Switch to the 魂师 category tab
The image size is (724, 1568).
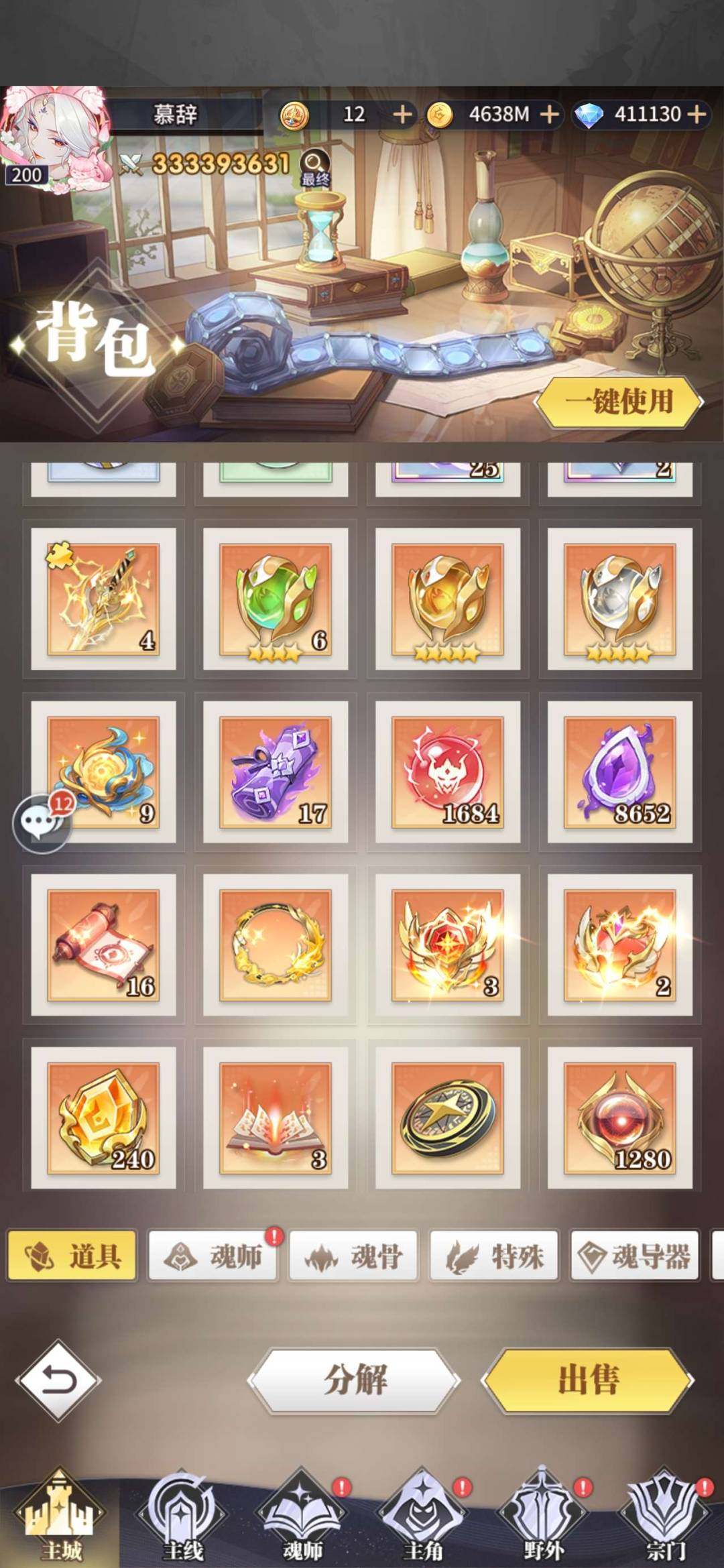[213, 1256]
